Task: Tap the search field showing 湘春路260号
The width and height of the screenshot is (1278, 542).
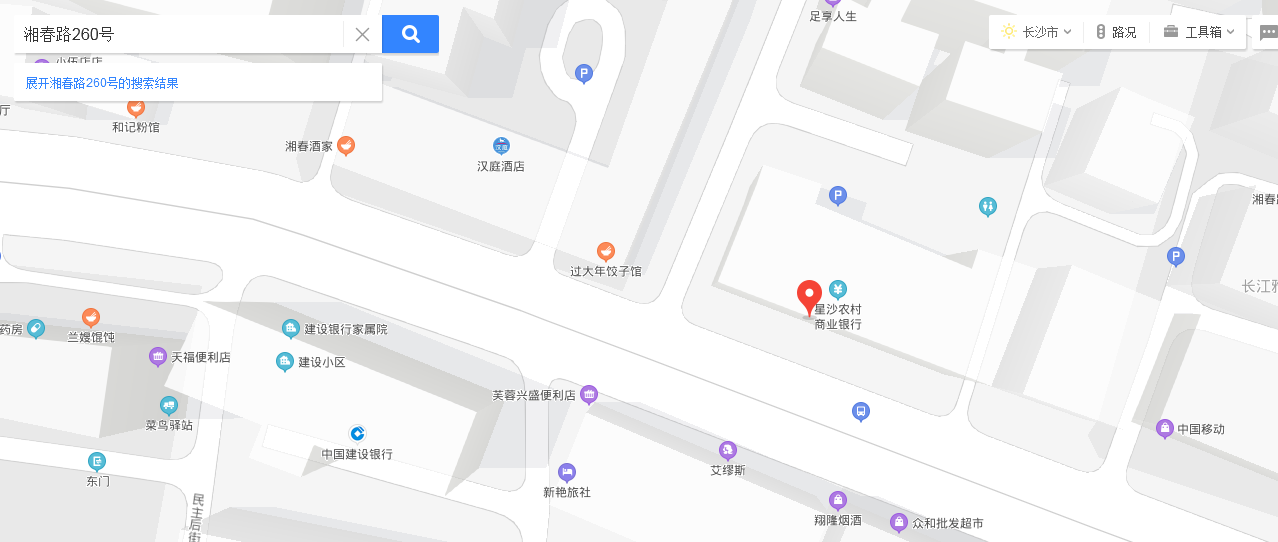Action: [180, 34]
